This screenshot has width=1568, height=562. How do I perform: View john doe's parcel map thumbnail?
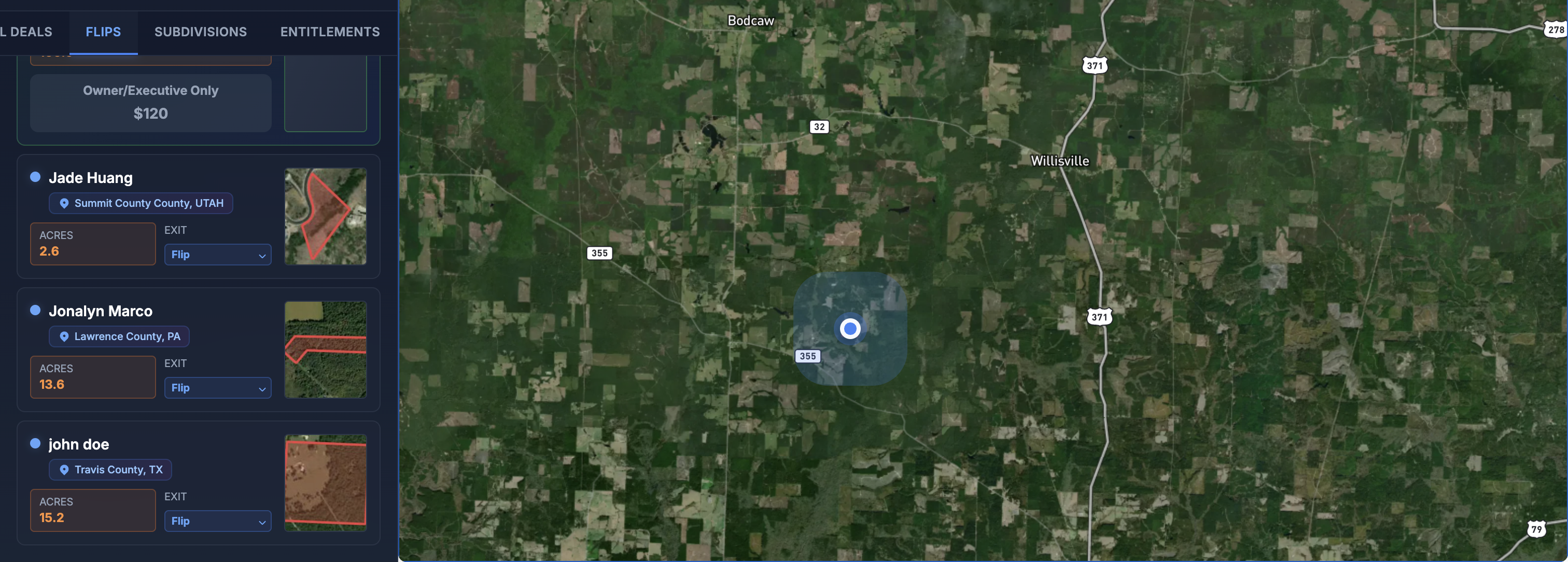click(325, 482)
